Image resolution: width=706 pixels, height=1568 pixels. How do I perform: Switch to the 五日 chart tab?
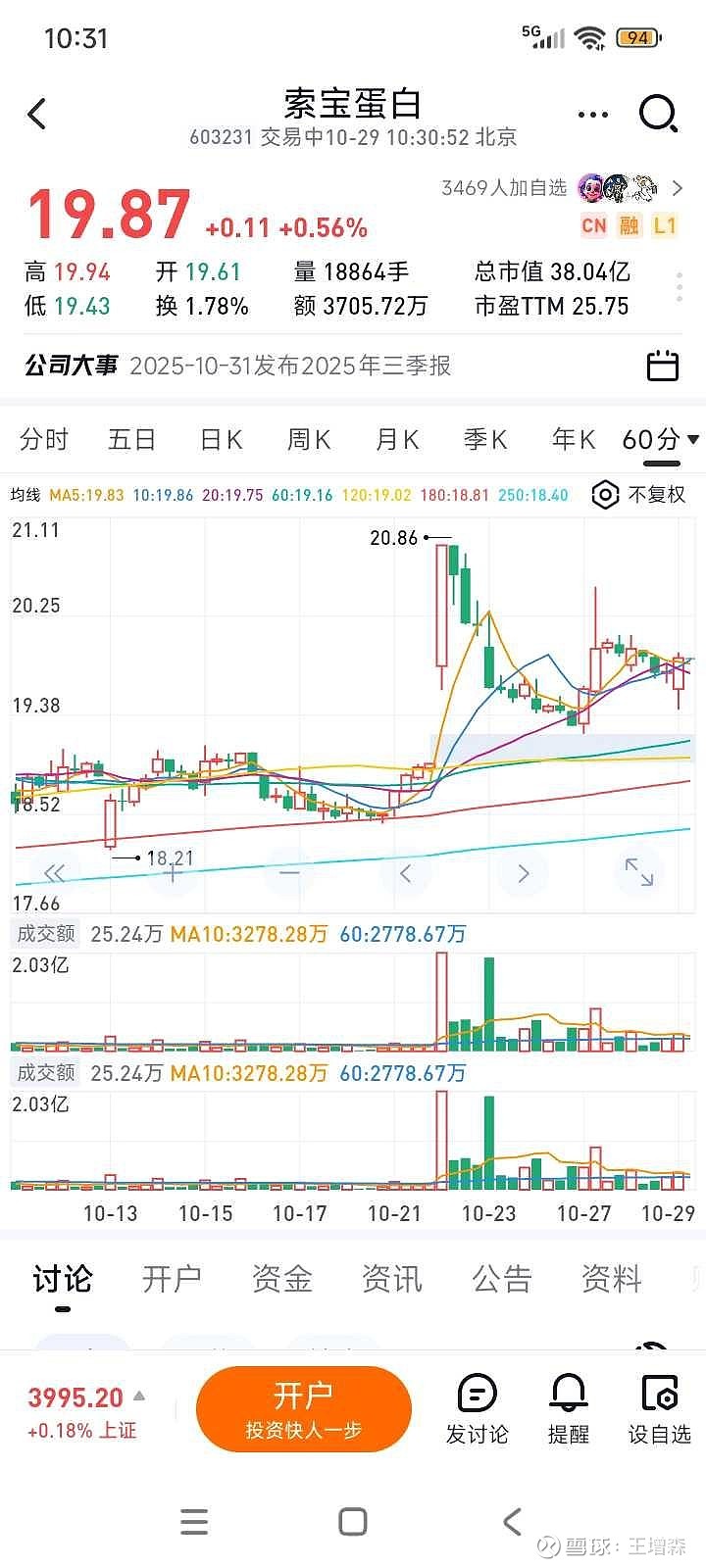click(x=131, y=439)
